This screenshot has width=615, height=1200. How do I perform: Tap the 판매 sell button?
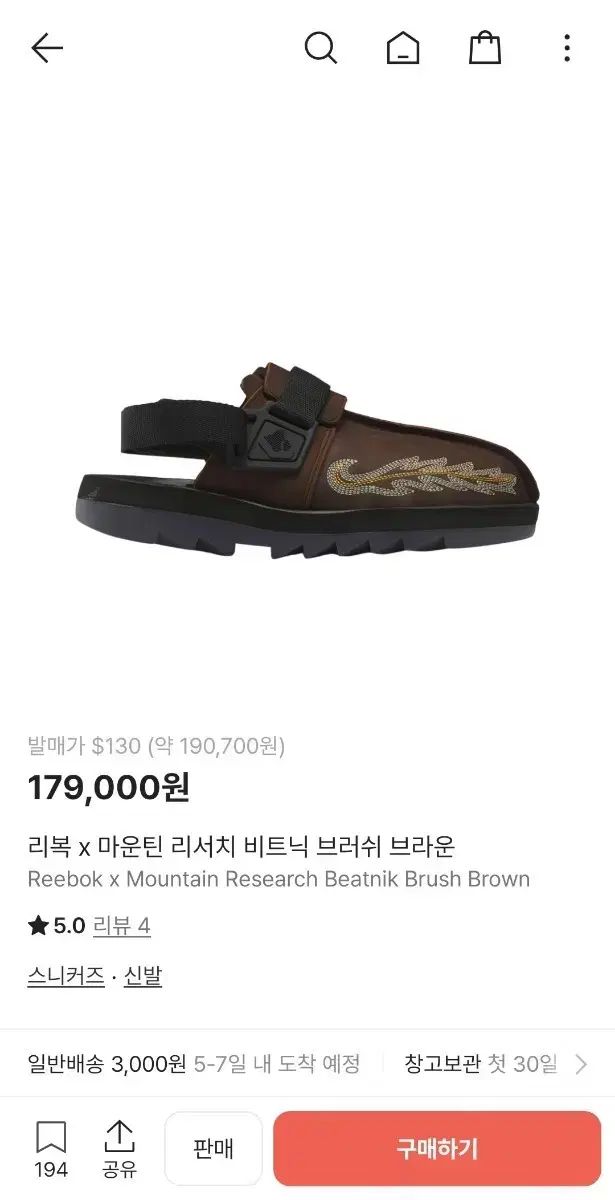[213, 1148]
